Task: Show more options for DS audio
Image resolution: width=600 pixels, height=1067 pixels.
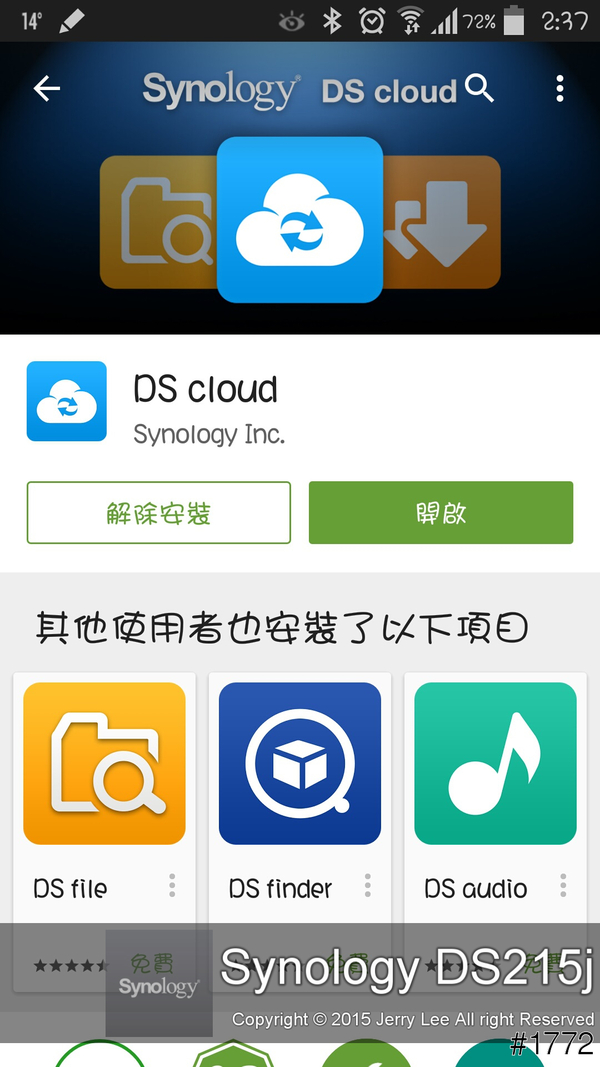Action: (x=563, y=885)
